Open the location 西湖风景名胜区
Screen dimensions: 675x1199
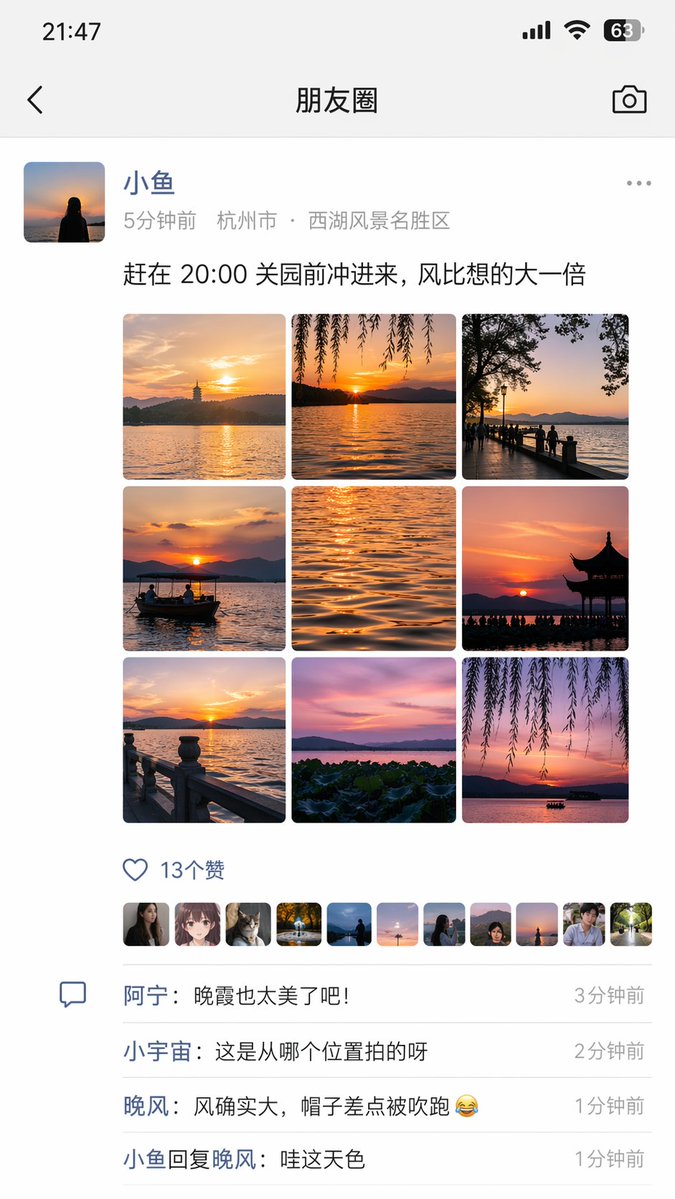coord(379,221)
